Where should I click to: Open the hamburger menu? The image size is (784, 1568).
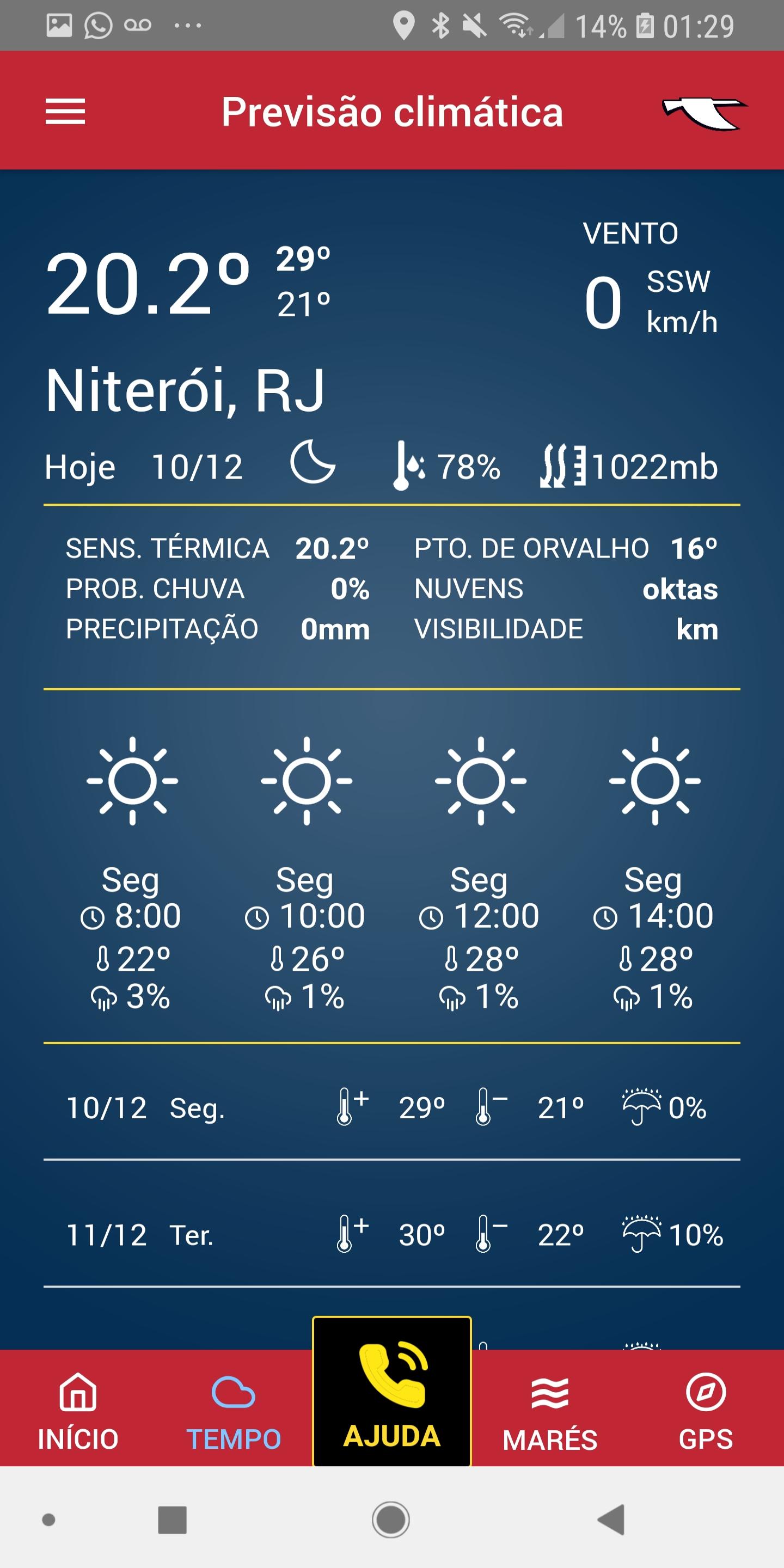[65, 112]
